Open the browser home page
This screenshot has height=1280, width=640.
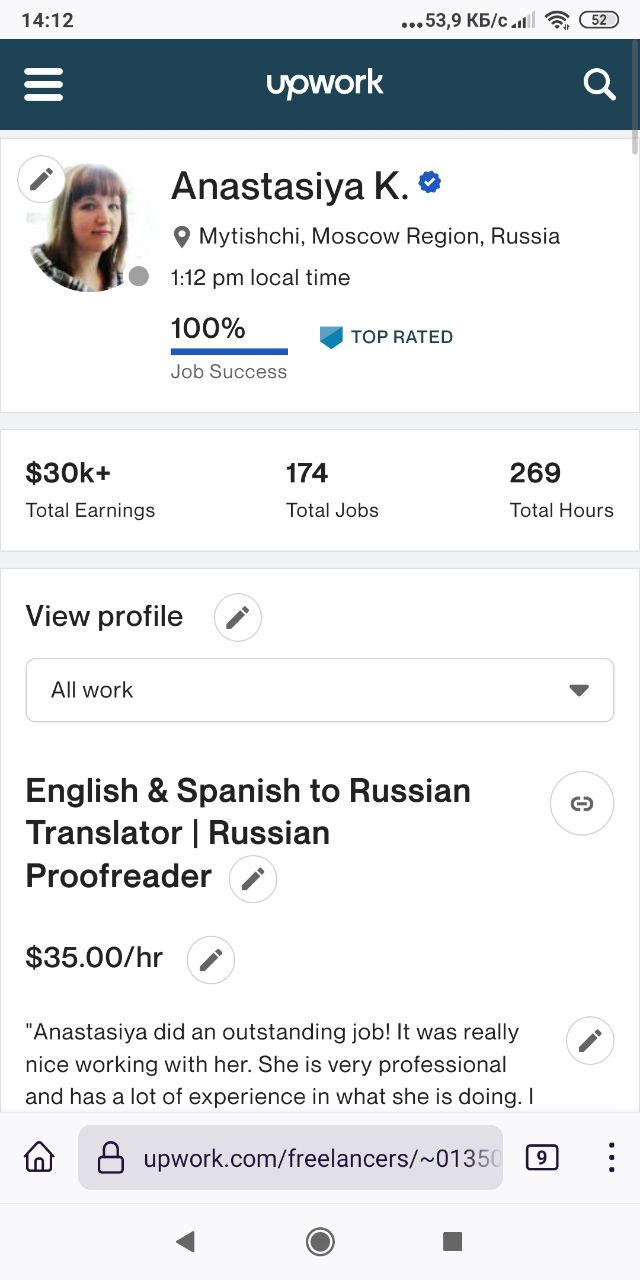tap(39, 1158)
